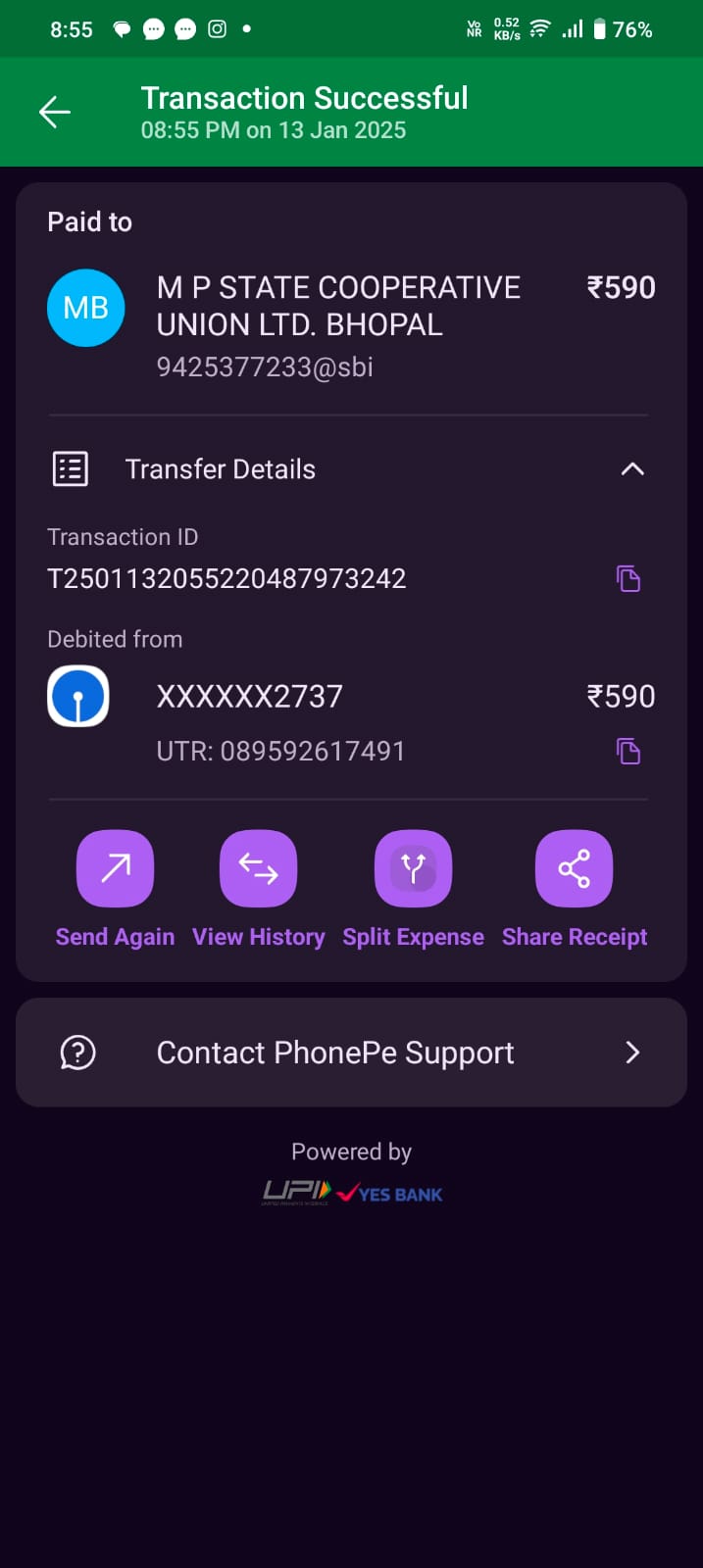Open Contact PhonePe Support
The height and width of the screenshot is (1568, 703).
pyautogui.click(x=351, y=1053)
